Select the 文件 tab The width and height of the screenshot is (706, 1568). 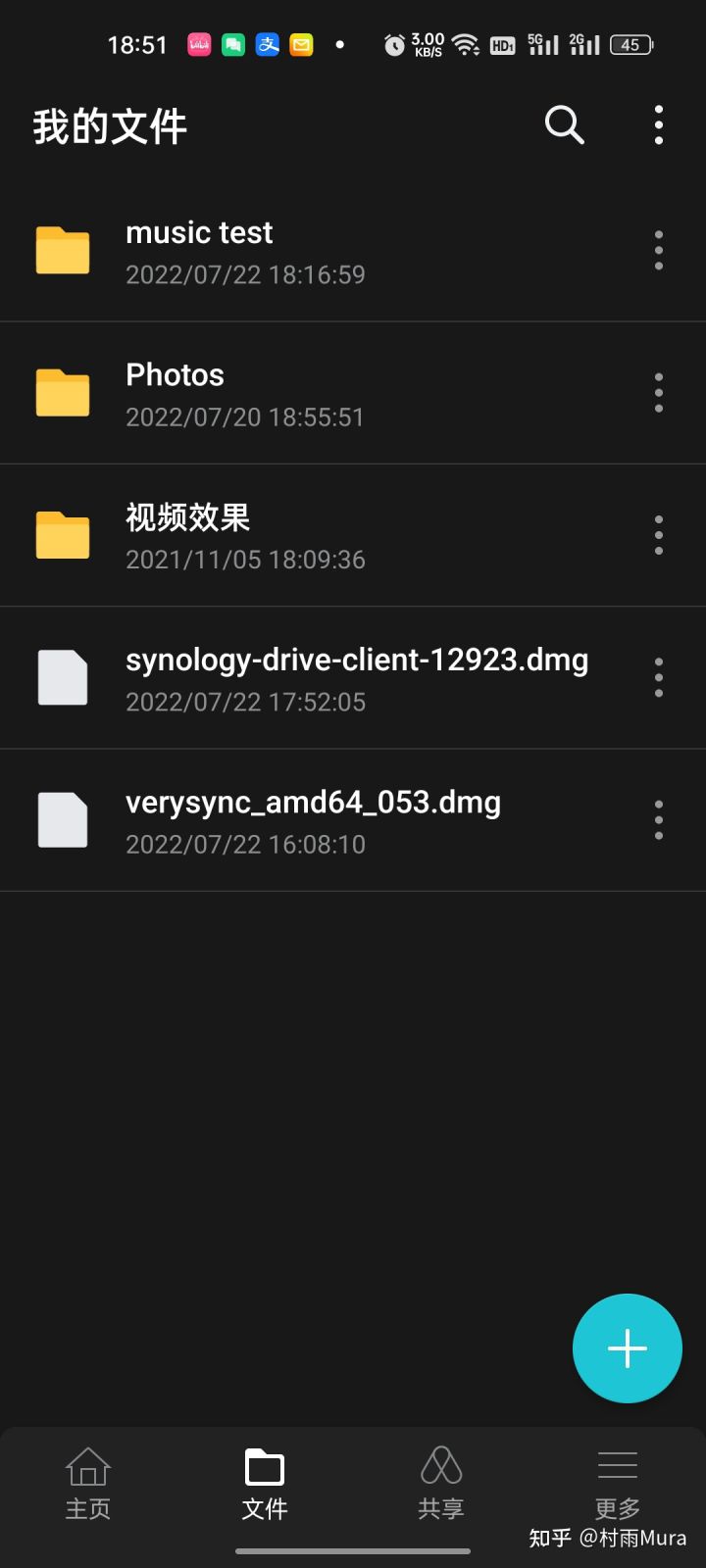[x=265, y=1482]
